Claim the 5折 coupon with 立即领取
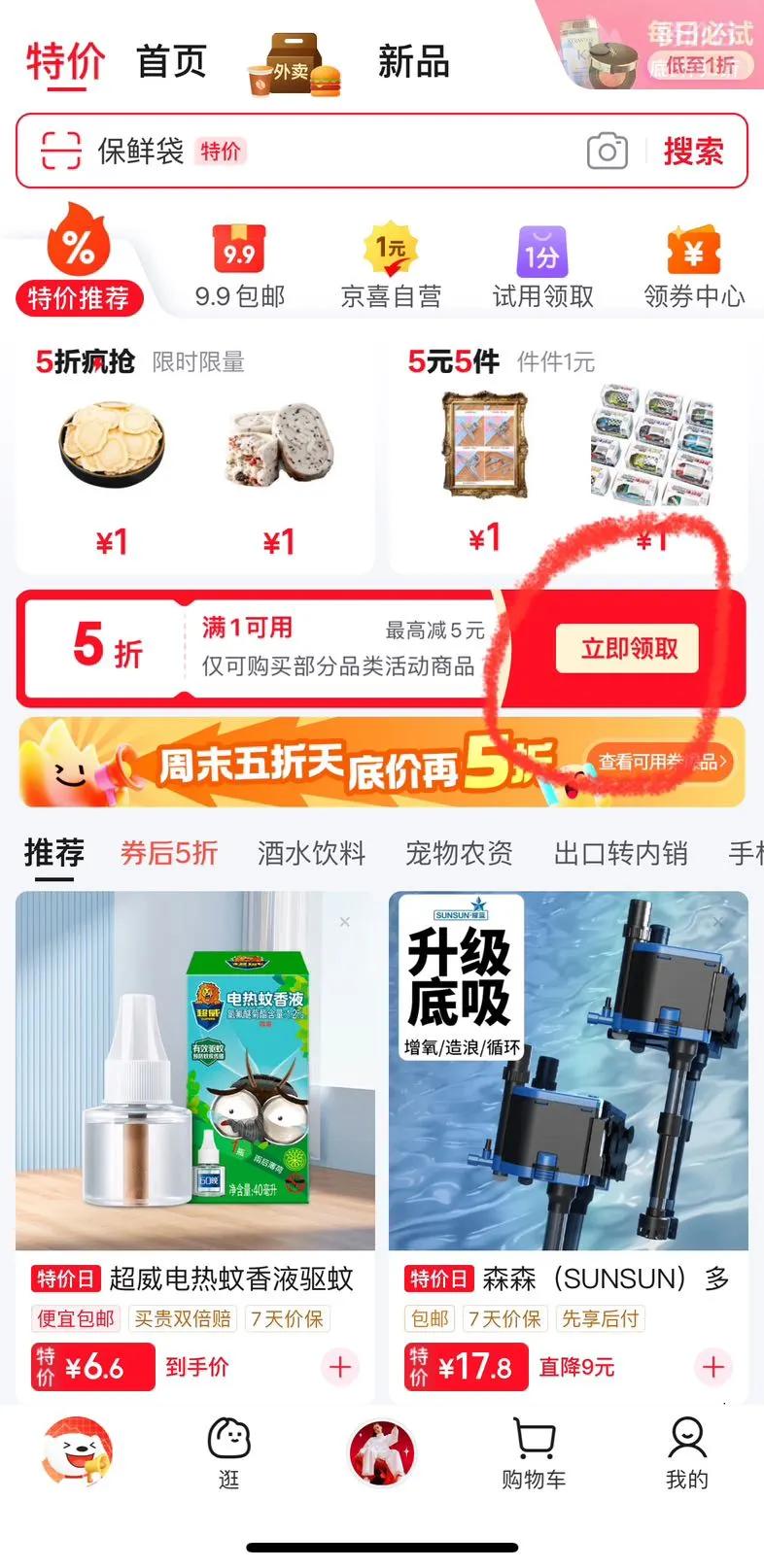 (628, 648)
